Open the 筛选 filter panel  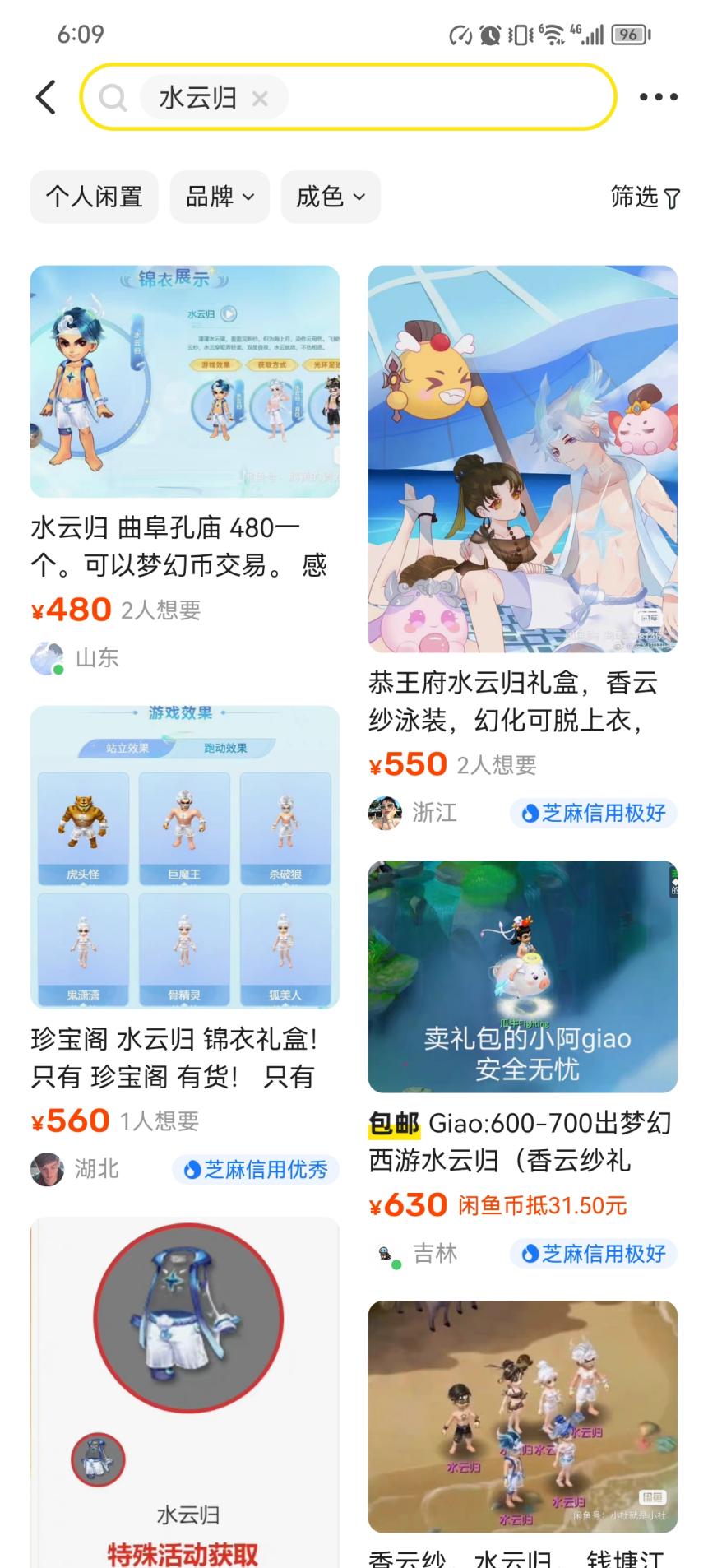click(645, 197)
